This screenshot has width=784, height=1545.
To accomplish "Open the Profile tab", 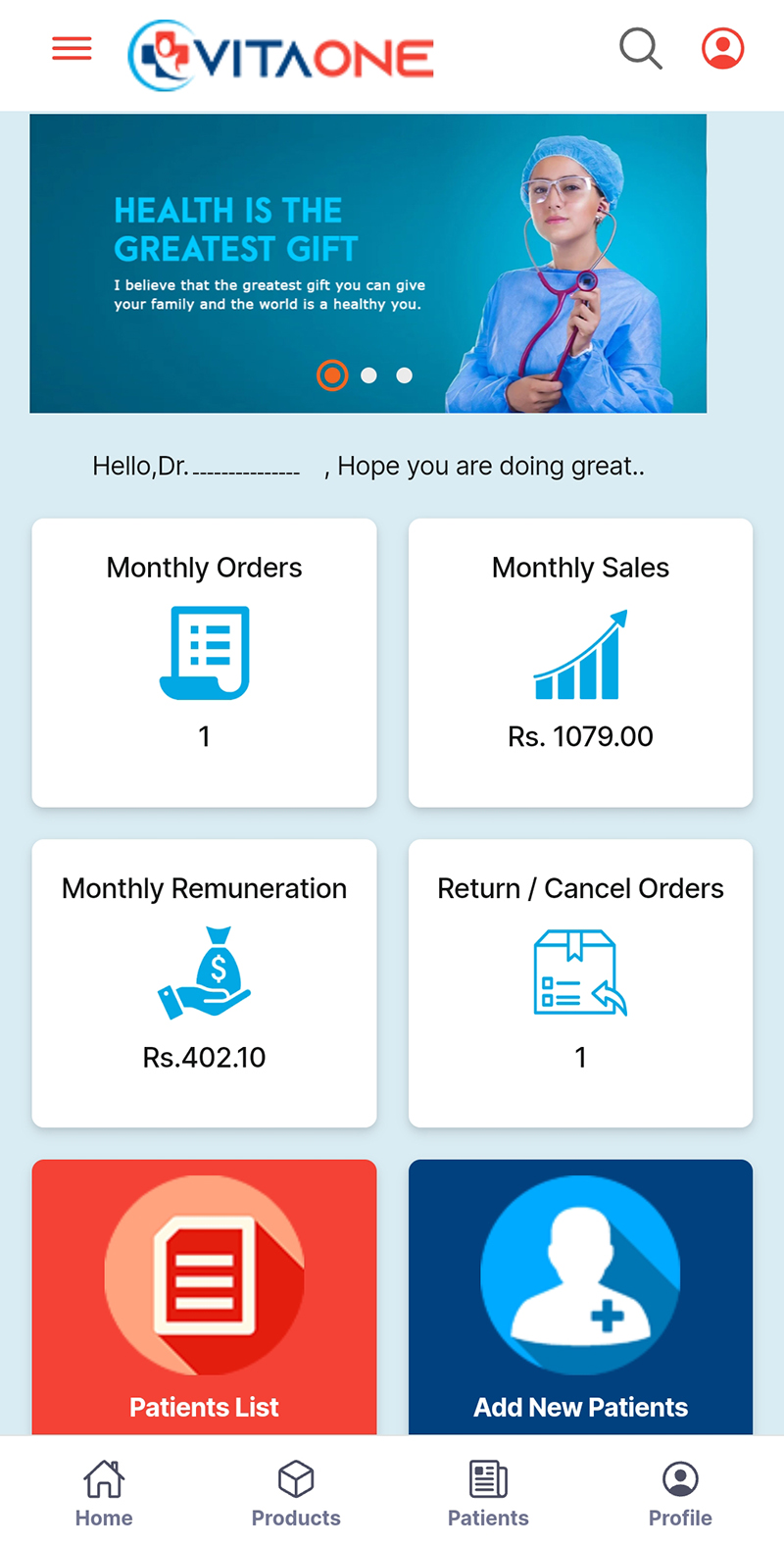I will [680, 1493].
